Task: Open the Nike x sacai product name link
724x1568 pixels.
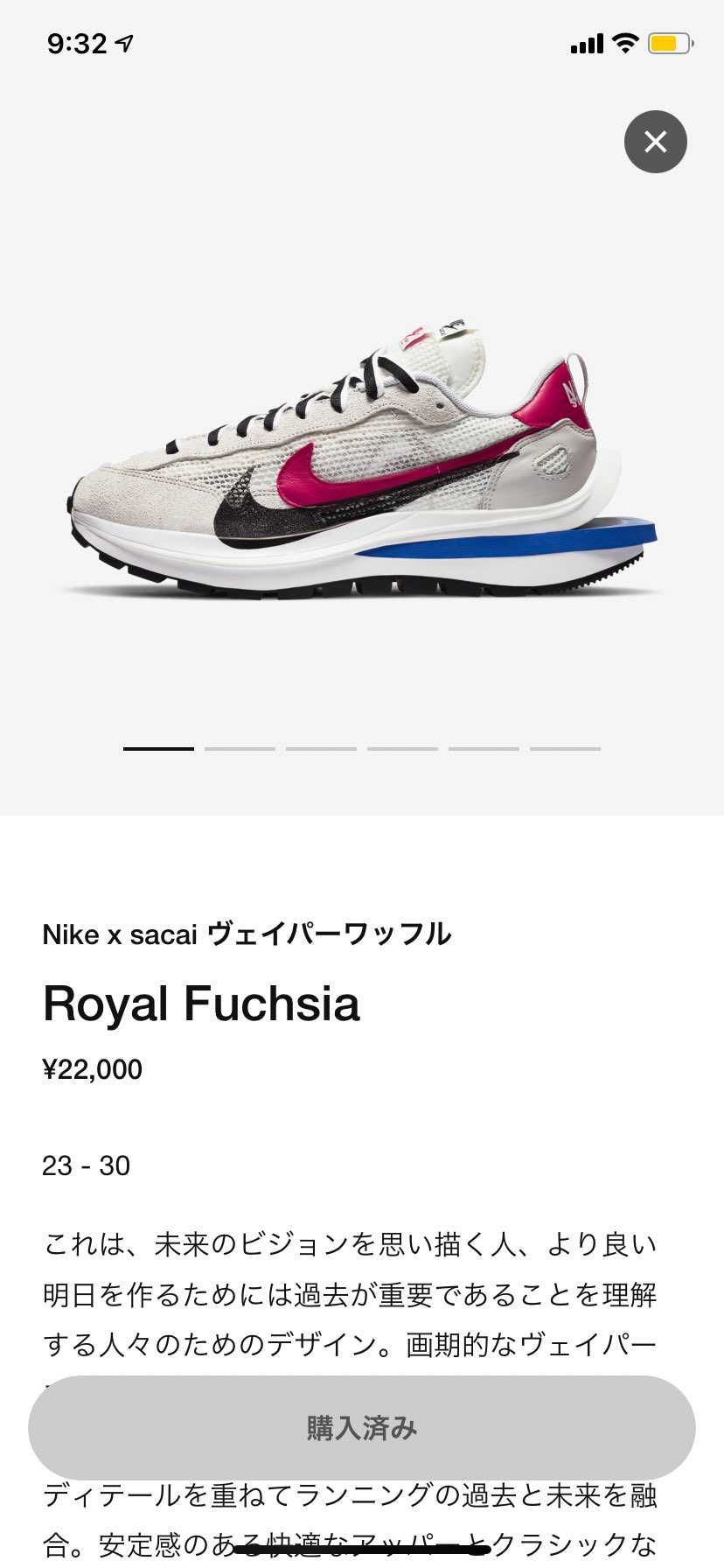Action: [x=247, y=934]
